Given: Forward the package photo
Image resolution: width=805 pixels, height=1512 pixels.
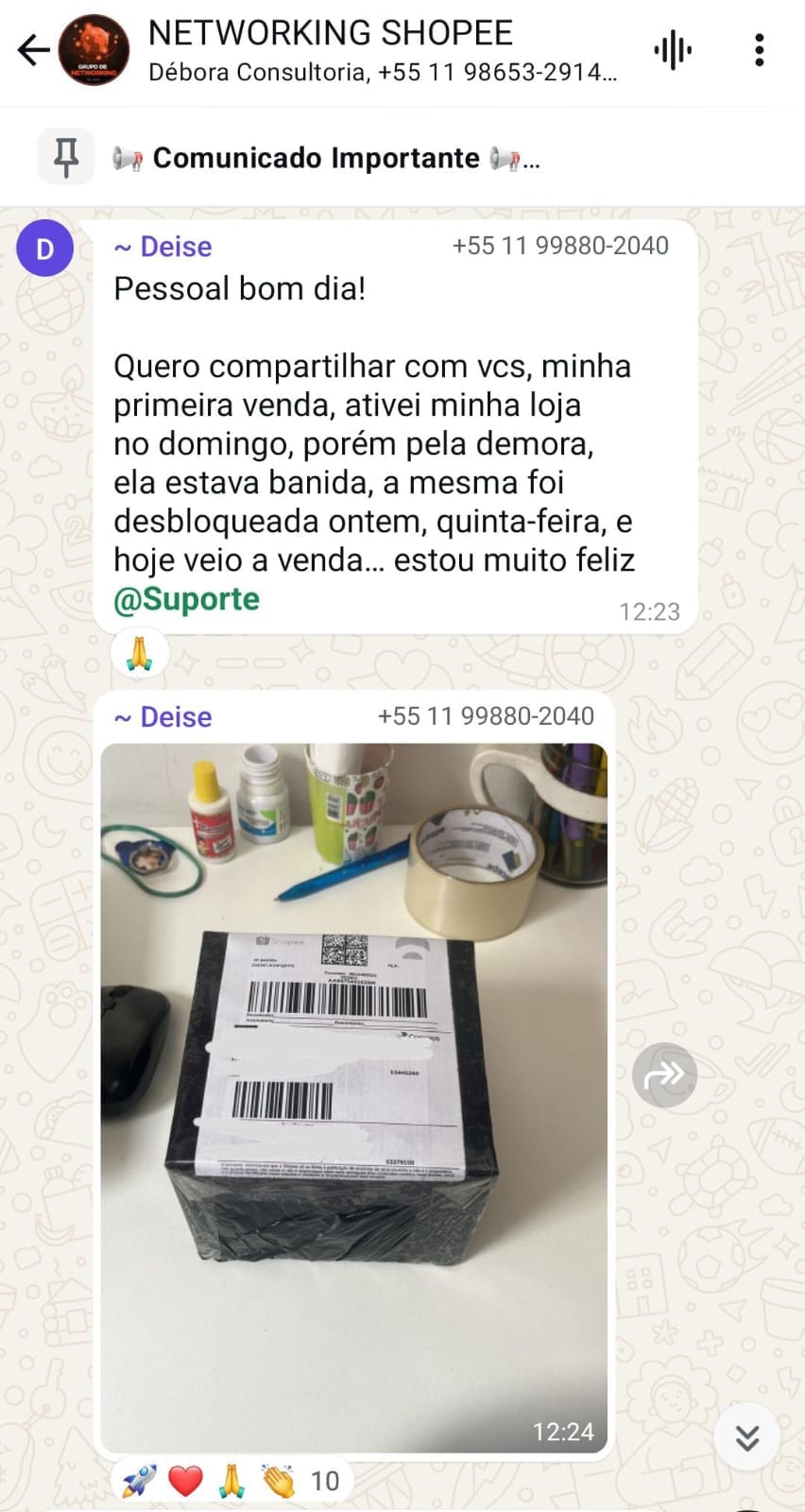Looking at the screenshot, I should (664, 1074).
